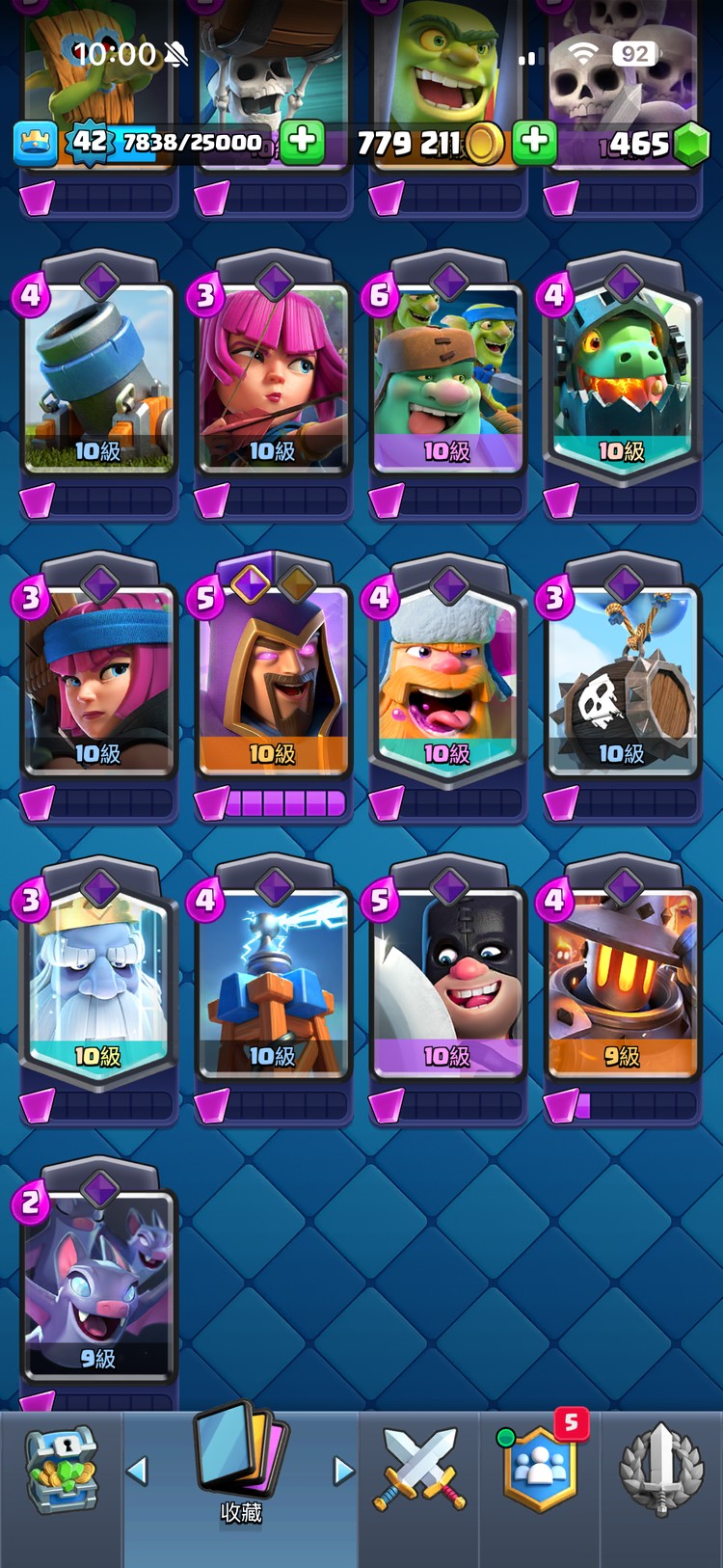Tap the right arrow beside the collection tab
The image size is (723, 1568).
(x=343, y=1471)
